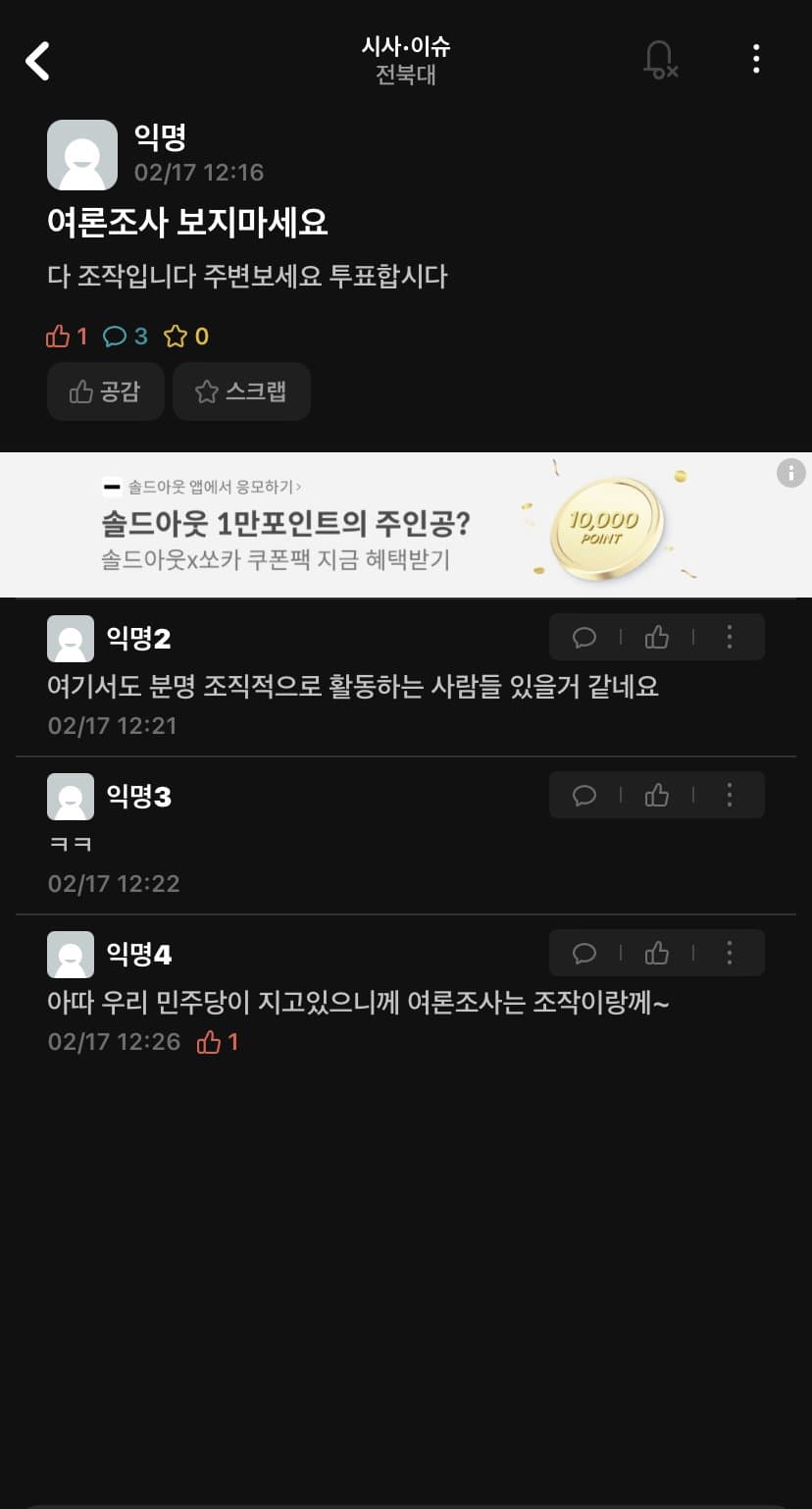Reply to 익명2's comment
Viewport: 812px width, 1509px height.
pos(584,638)
